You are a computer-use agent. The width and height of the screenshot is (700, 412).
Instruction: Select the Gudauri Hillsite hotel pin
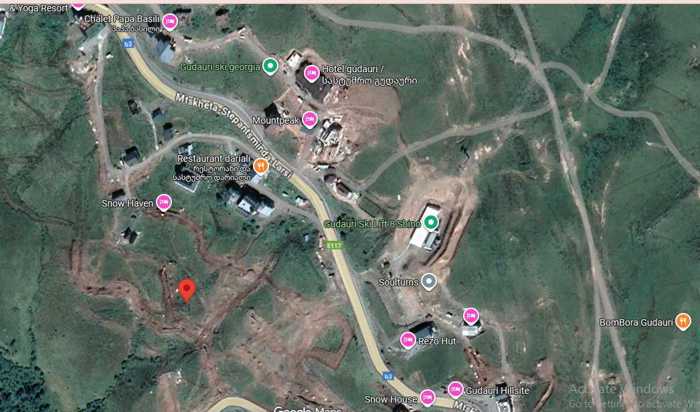pos(455,389)
